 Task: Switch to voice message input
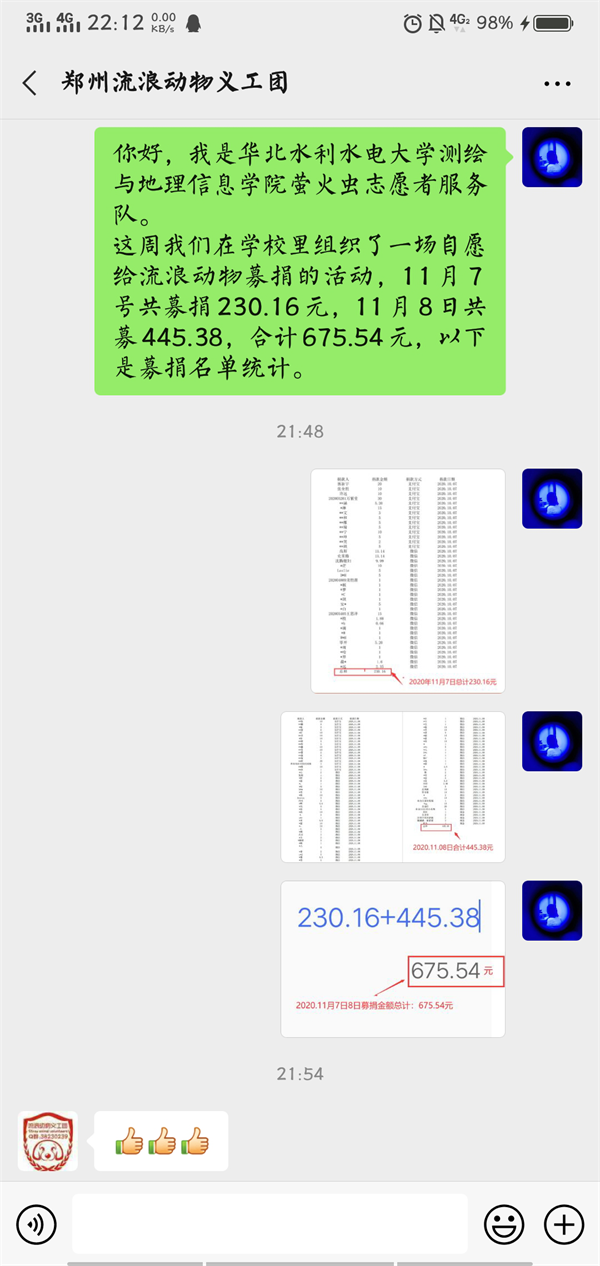(36, 1223)
